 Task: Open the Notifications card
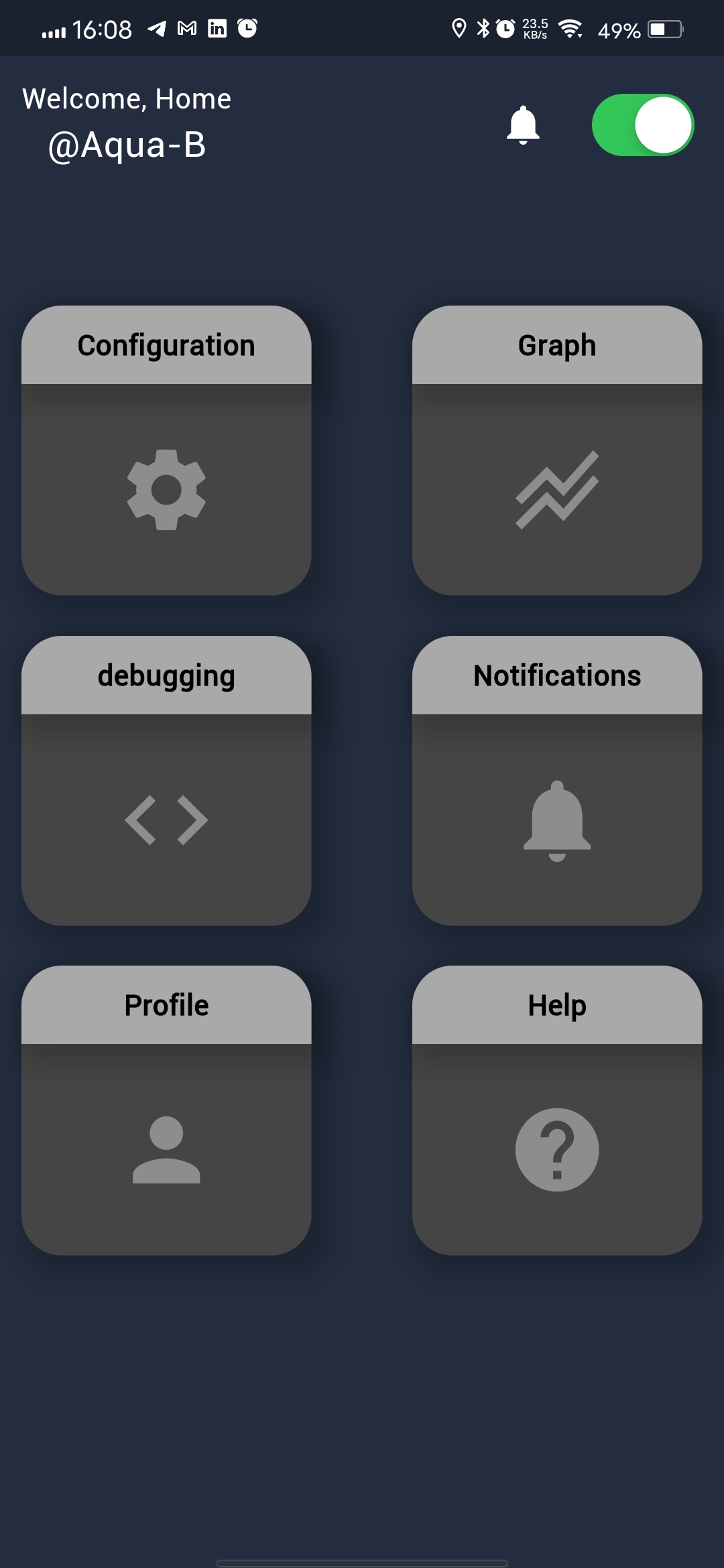click(557, 781)
